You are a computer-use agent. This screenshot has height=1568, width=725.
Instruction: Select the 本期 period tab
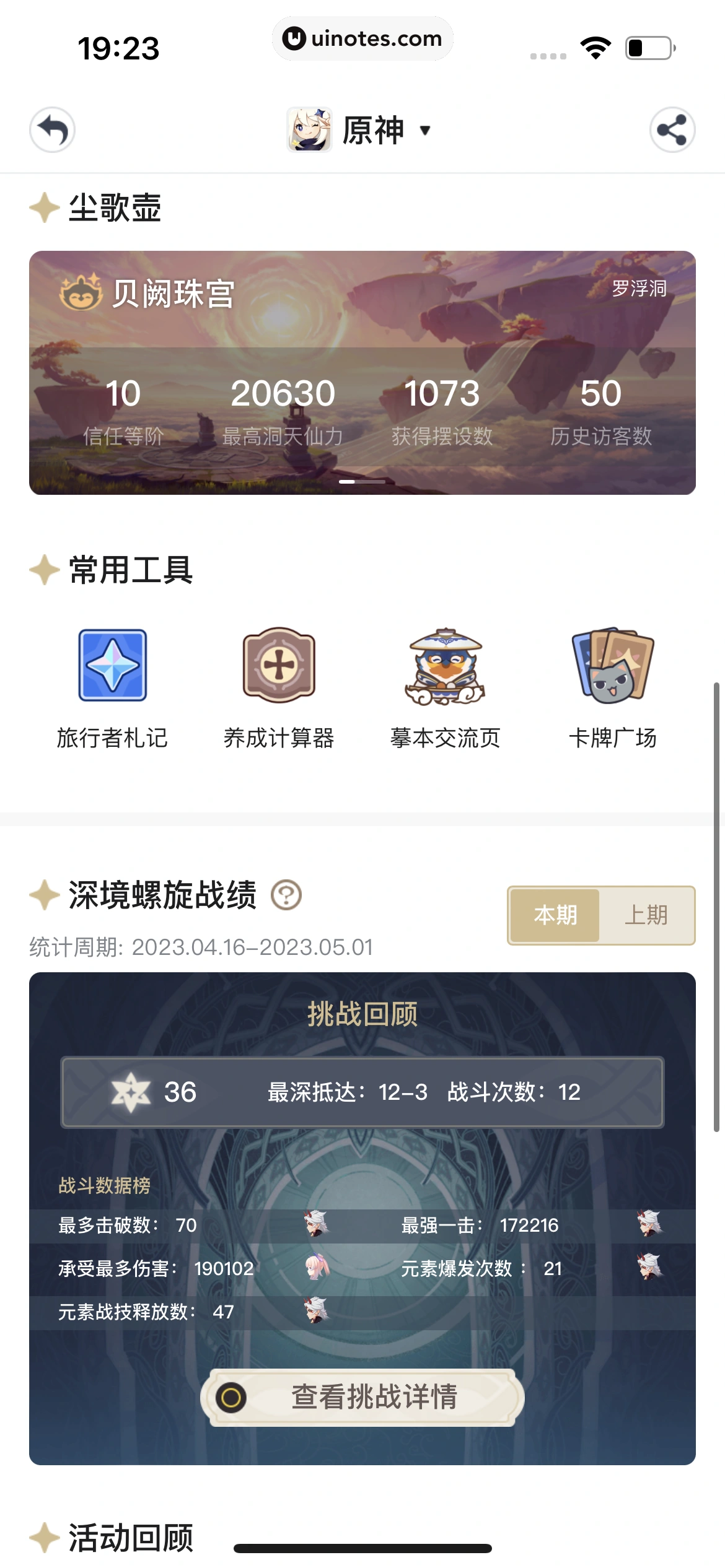point(555,915)
